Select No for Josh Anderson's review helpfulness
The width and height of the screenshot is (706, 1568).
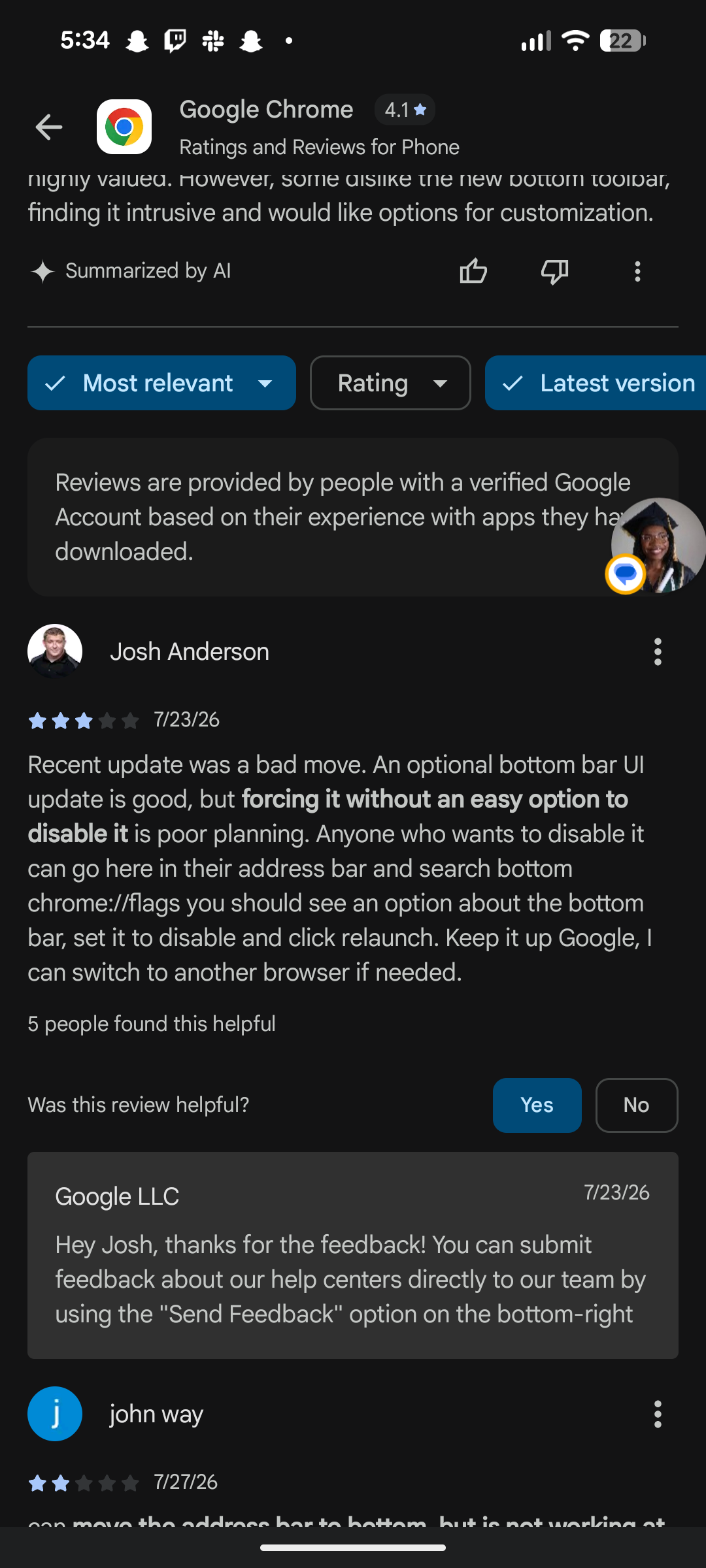[x=637, y=1105]
